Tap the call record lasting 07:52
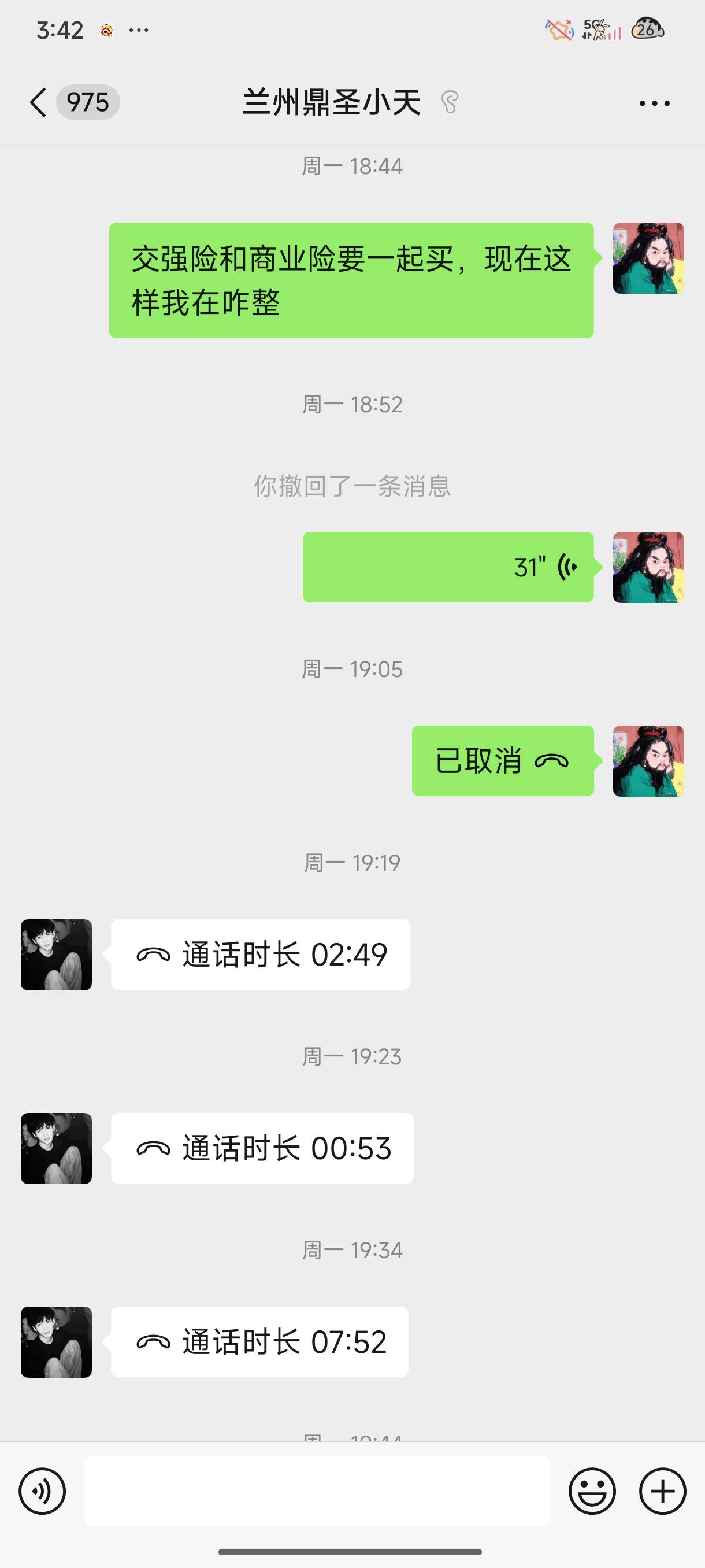The width and height of the screenshot is (705, 1568). tap(259, 1341)
